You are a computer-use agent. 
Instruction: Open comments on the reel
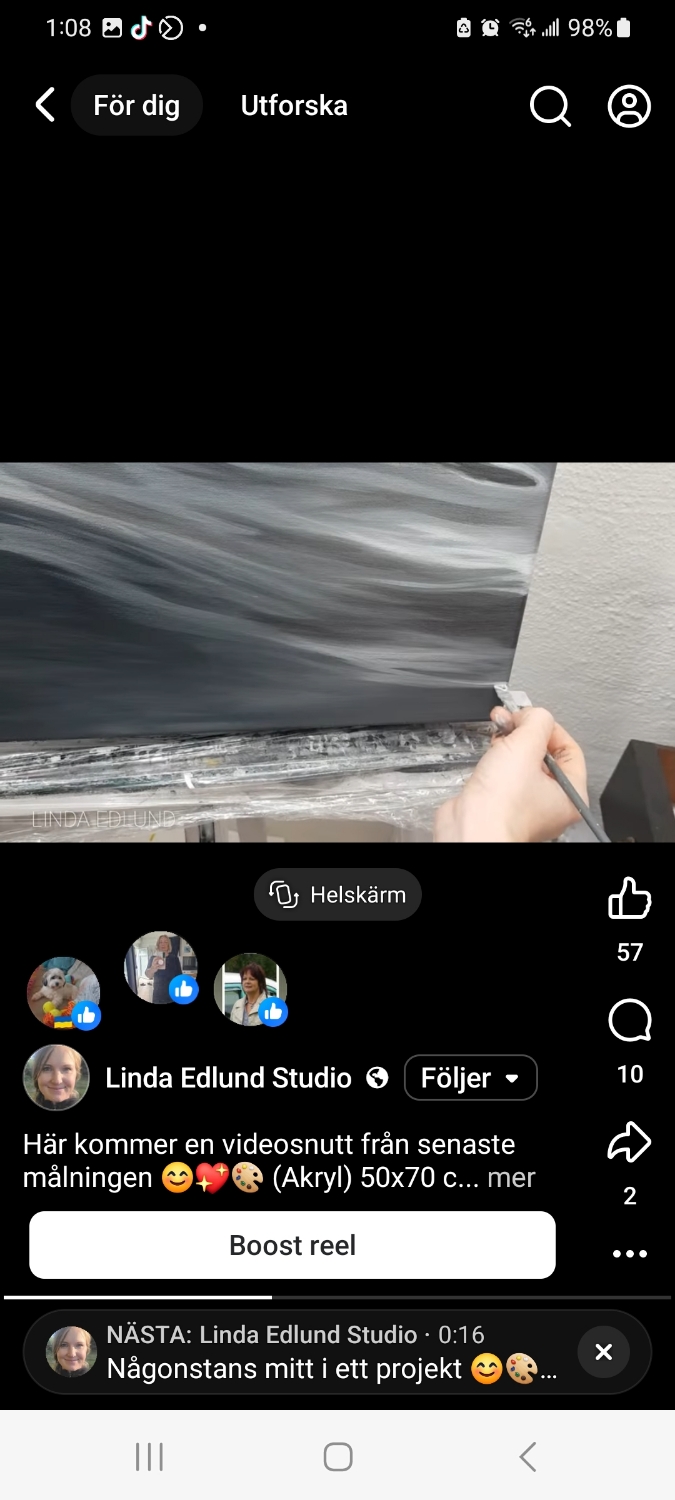(629, 1022)
